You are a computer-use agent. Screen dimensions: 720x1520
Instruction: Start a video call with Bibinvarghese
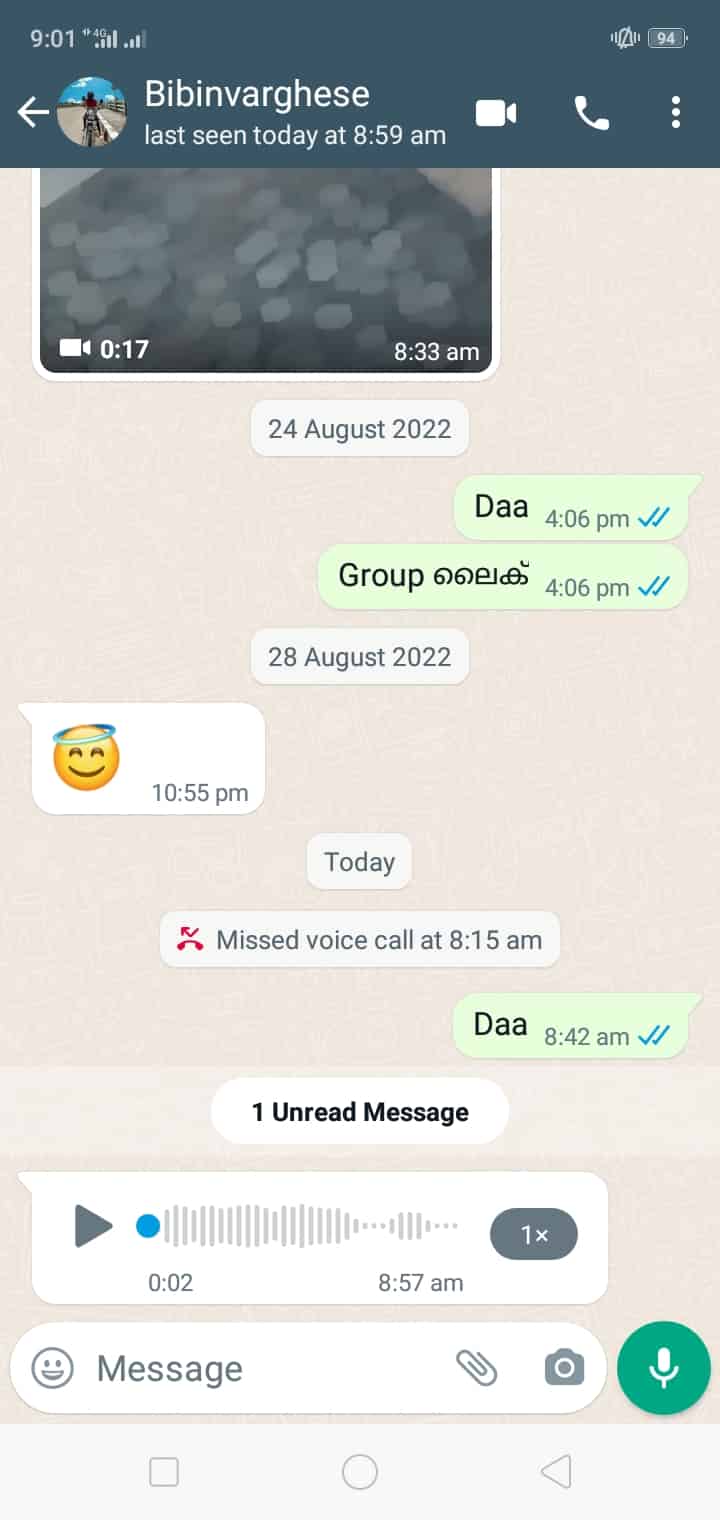[496, 113]
